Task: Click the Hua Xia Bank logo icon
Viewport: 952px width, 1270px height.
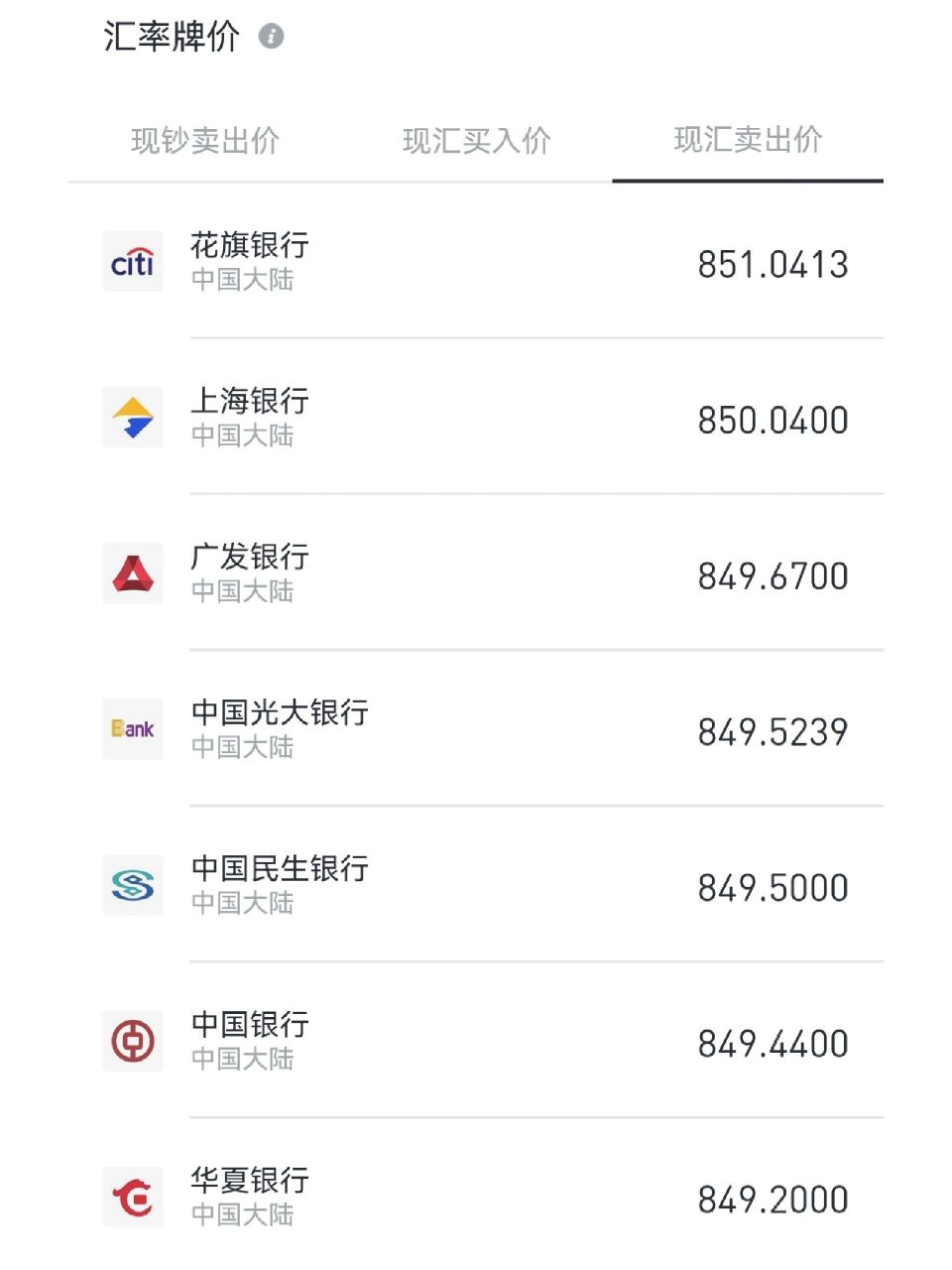Action: [132, 1198]
